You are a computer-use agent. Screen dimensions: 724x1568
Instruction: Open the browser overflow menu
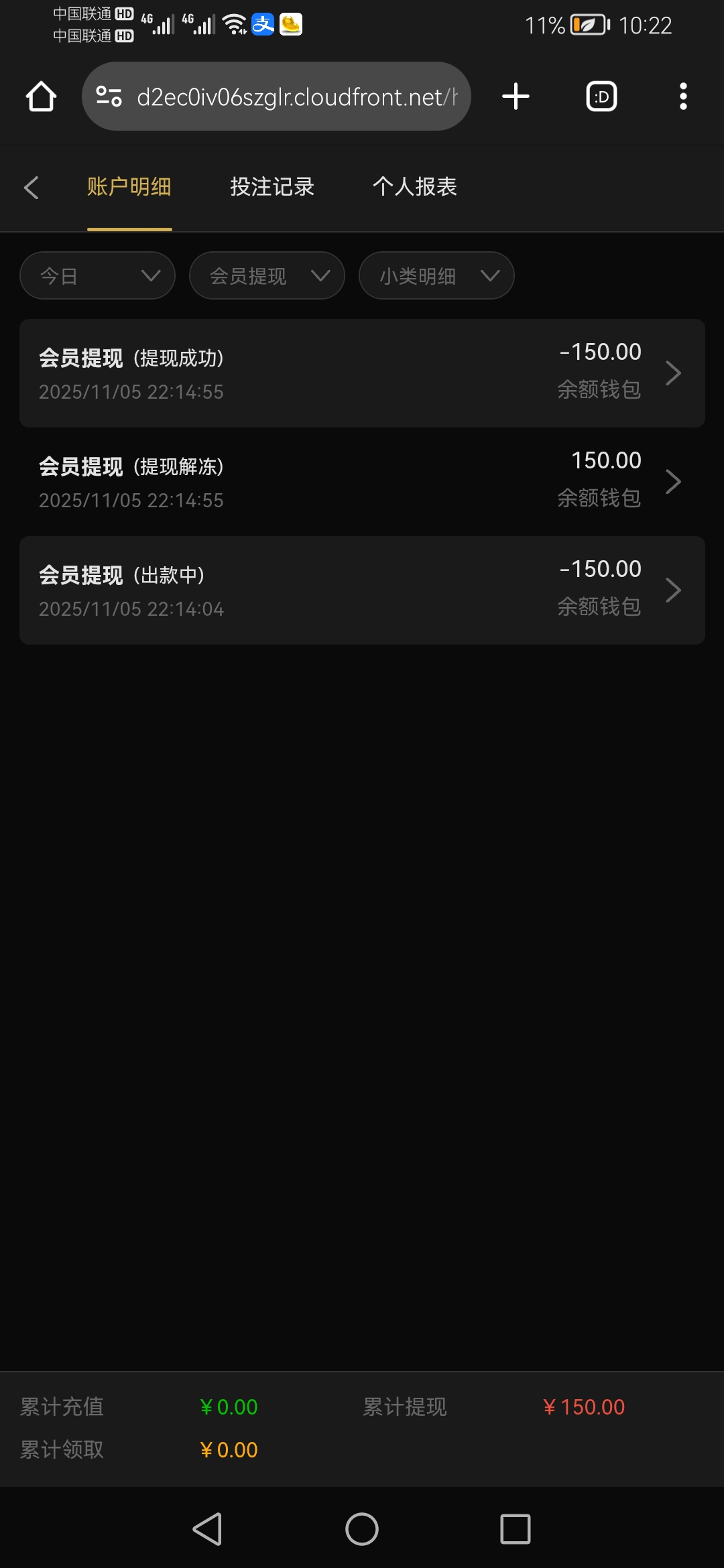pyautogui.click(x=683, y=96)
